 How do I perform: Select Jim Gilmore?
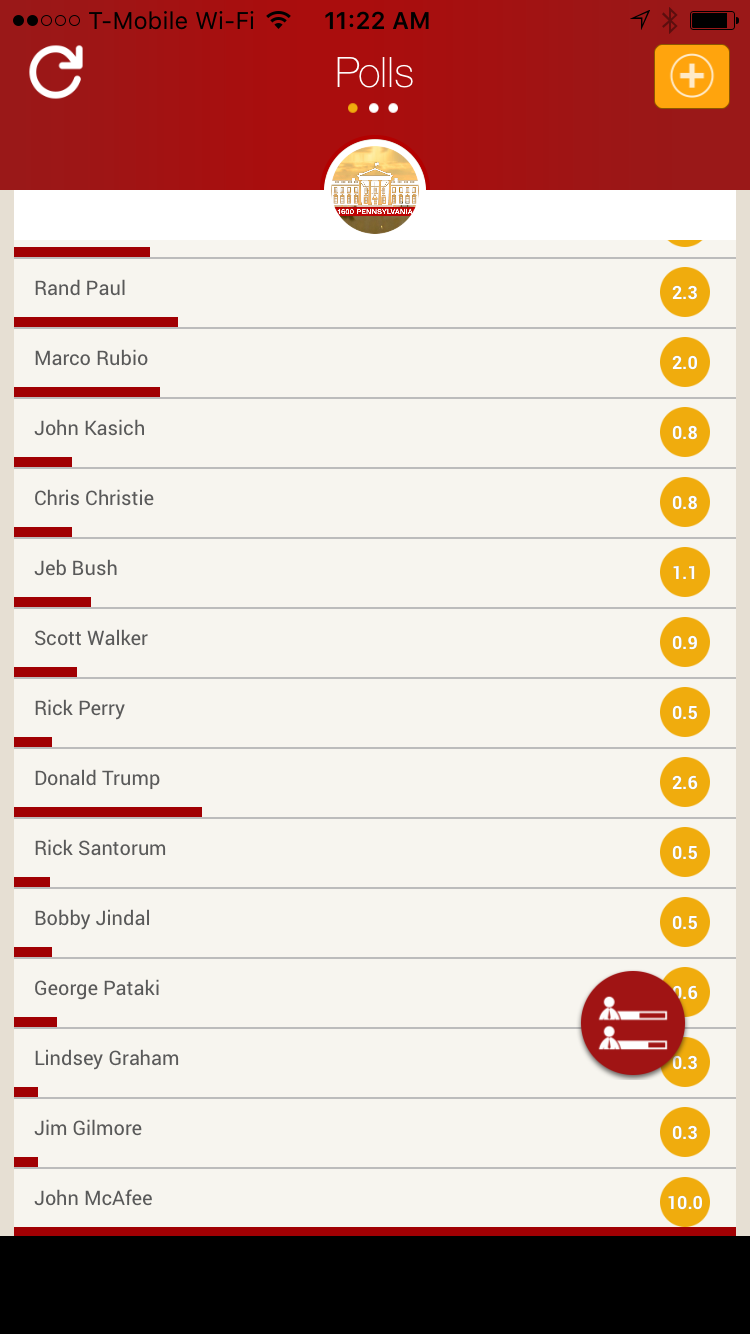(x=375, y=1133)
